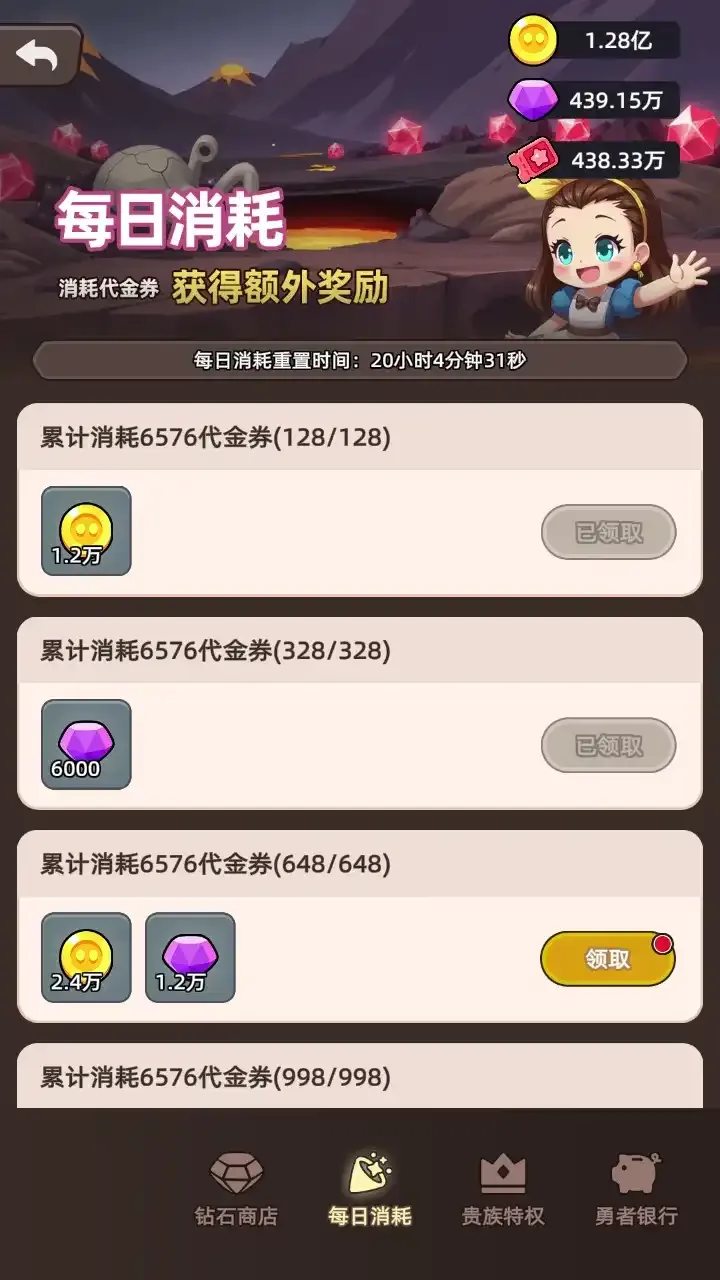Screen dimensions: 720x1280
Task: Select the 每日消耗 tab
Action: pyautogui.click(x=370, y=1190)
